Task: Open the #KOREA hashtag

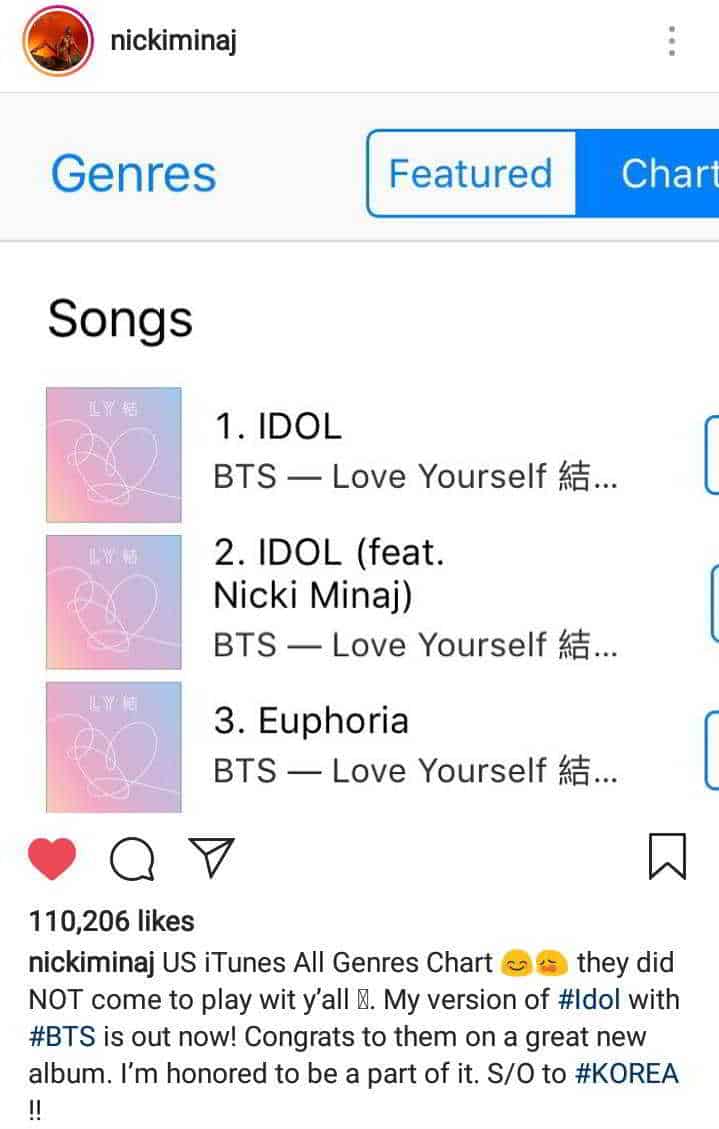Action: click(627, 1074)
